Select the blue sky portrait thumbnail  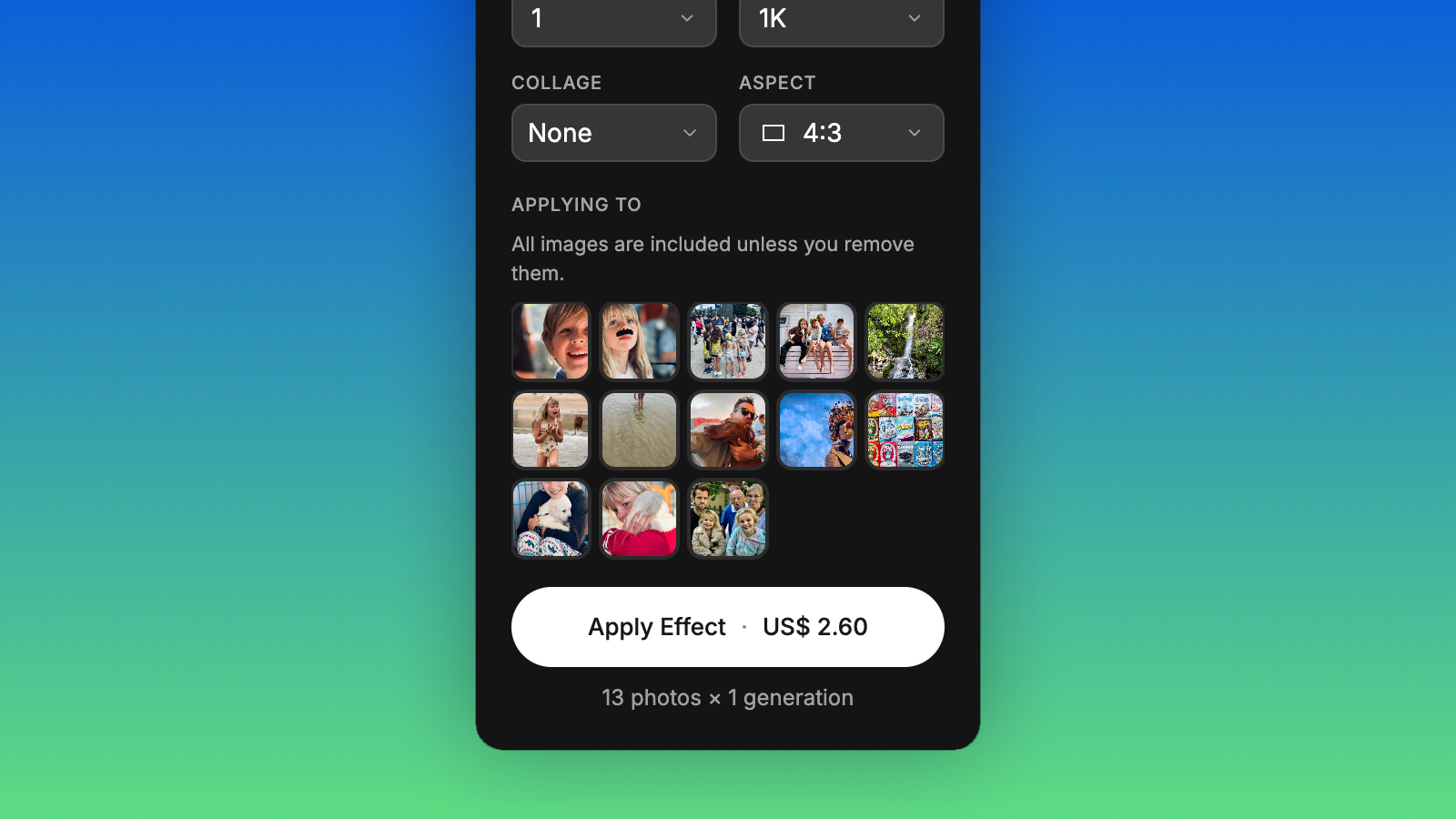(x=816, y=430)
